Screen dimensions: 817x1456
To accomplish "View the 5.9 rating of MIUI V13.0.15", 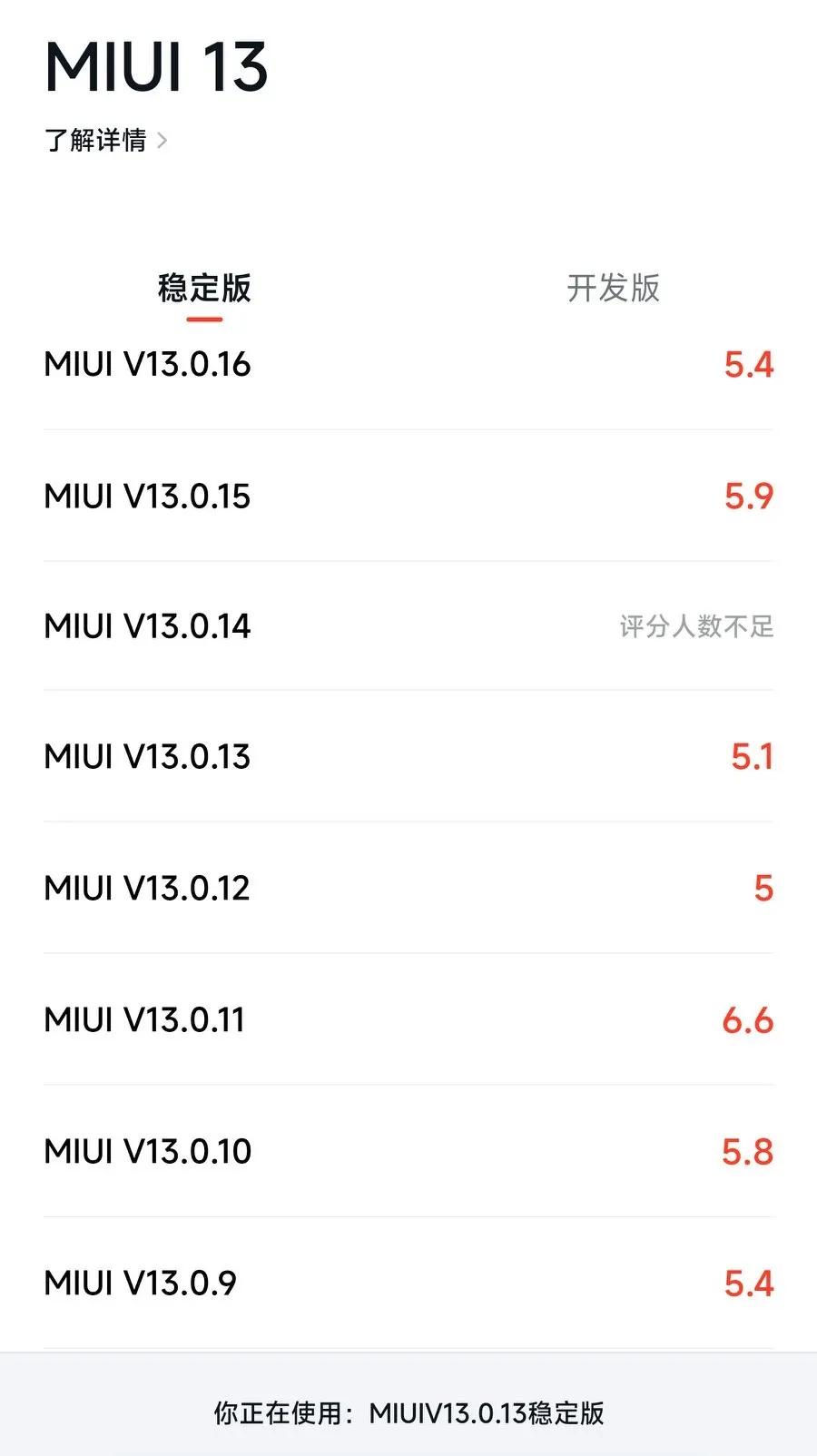I will click(750, 496).
